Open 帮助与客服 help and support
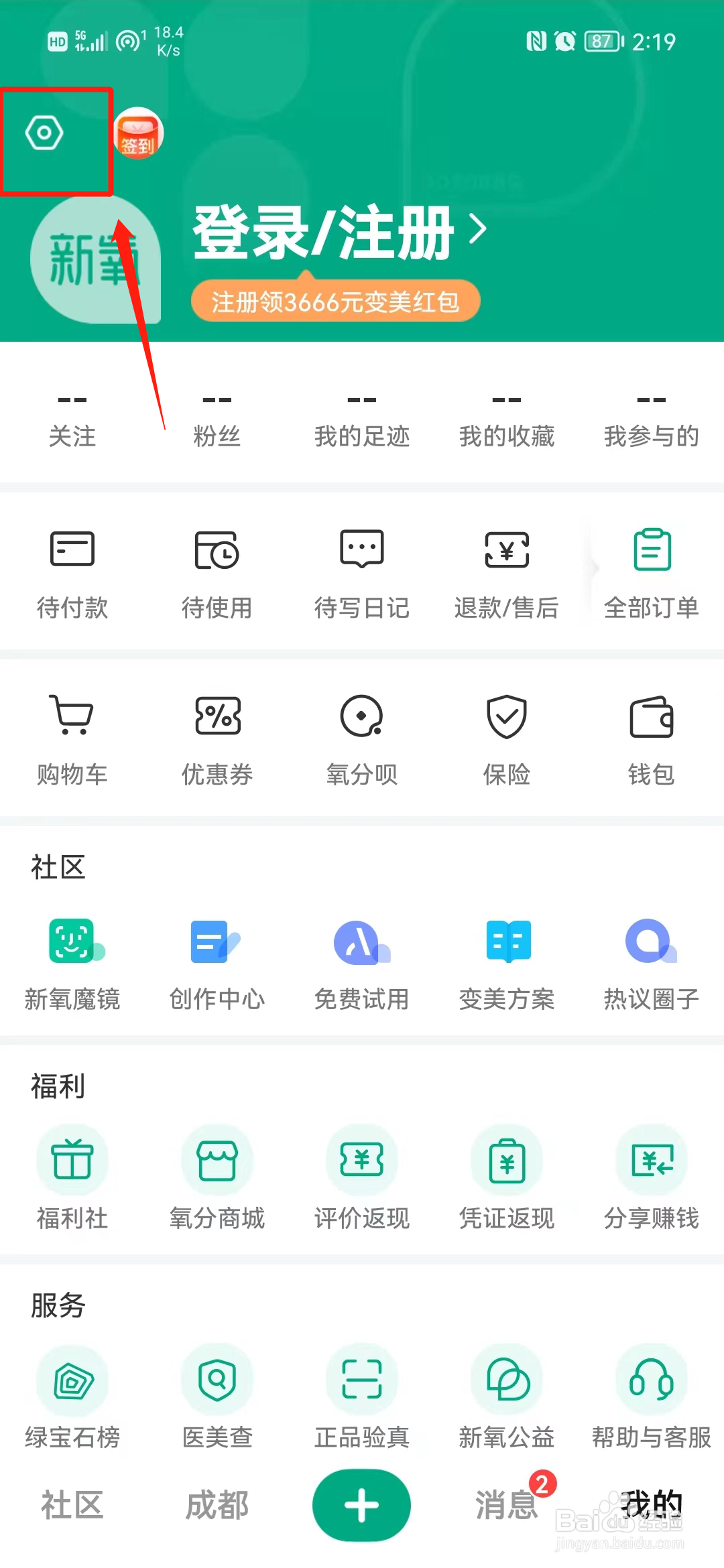Viewport: 724px width, 1568px height. [652, 1398]
